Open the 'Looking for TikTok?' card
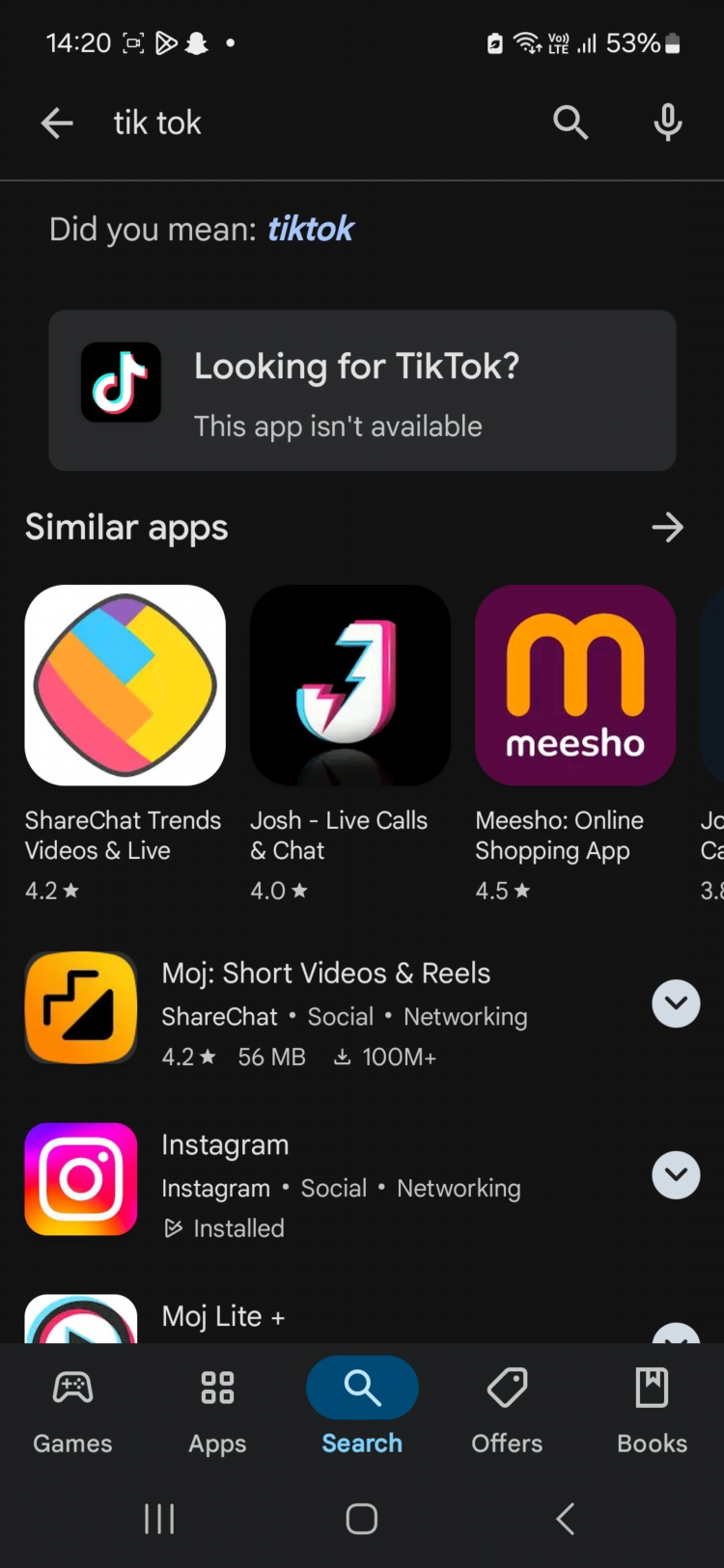724x1568 pixels. tap(362, 391)
